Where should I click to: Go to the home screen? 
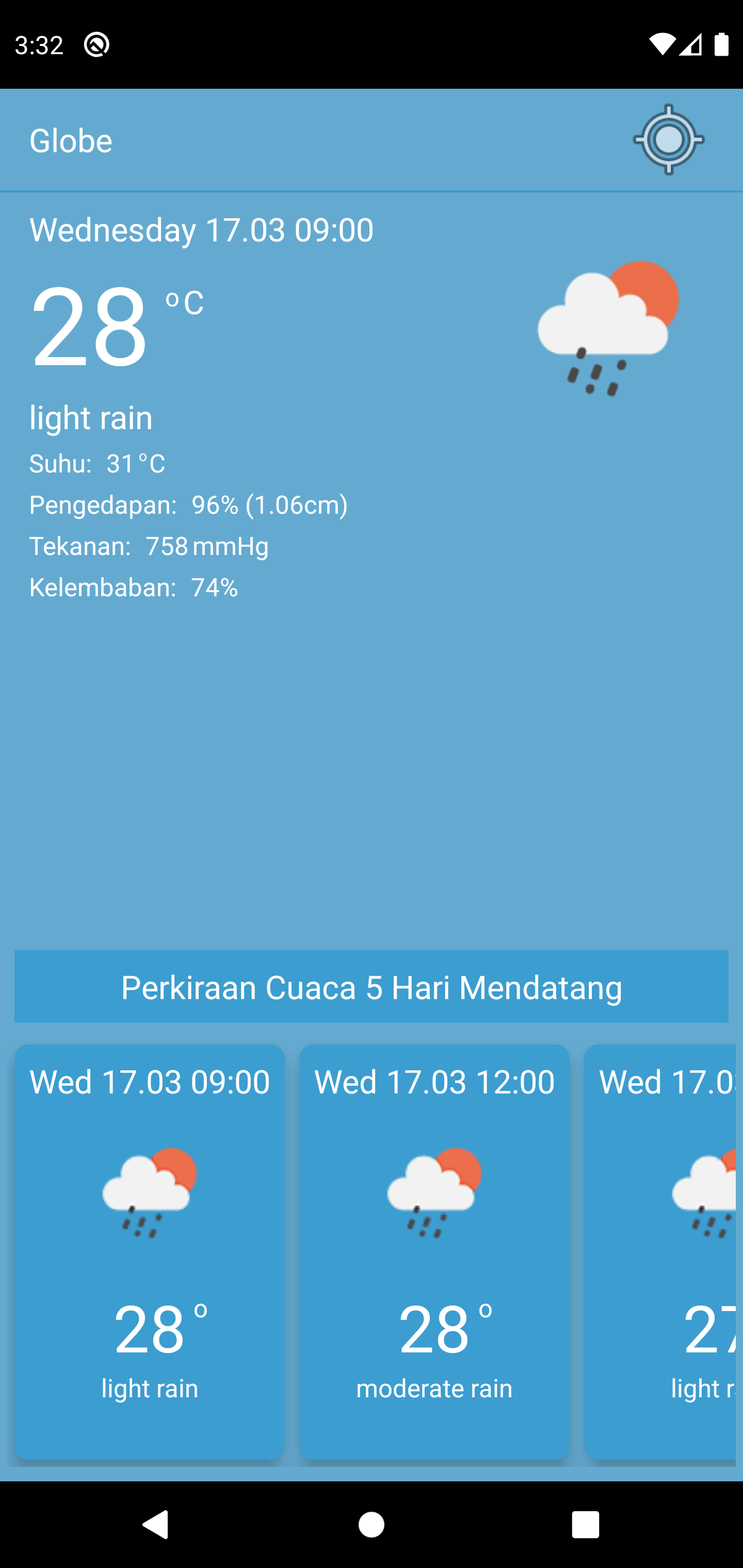tap(372, 1524)
